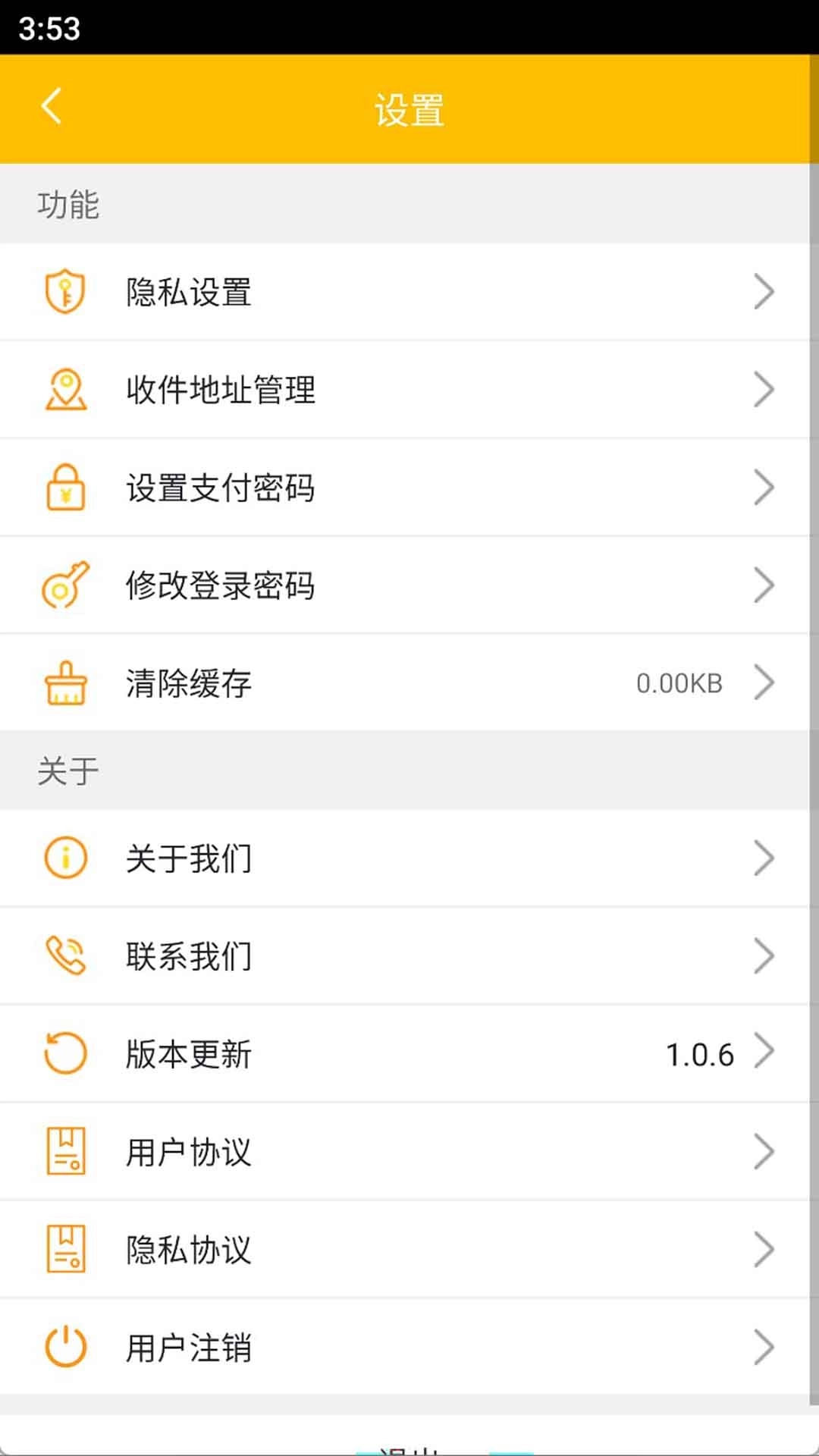The image size is (819, 1456).
Task: Click the login password key icon
Action: tap(65, 585)
